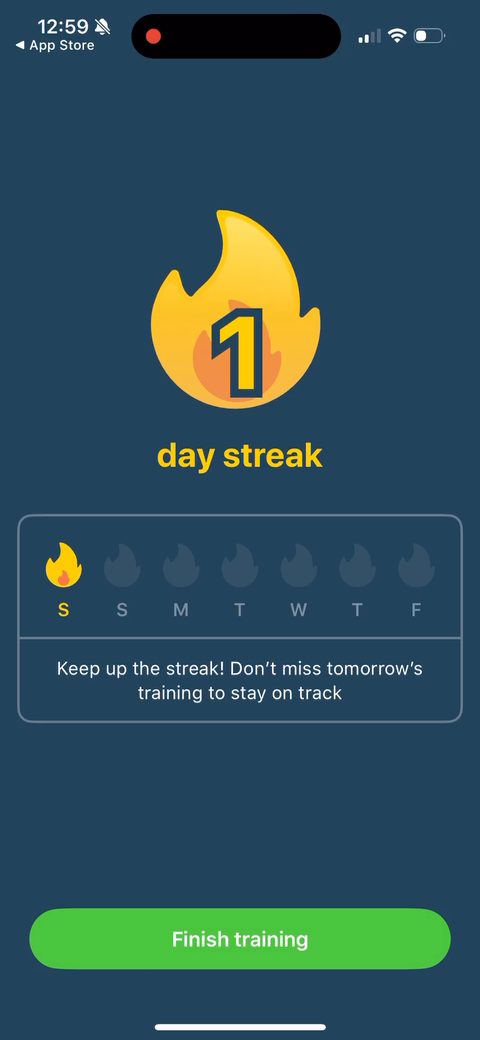Return to the App Store via back link

point(55,46)
